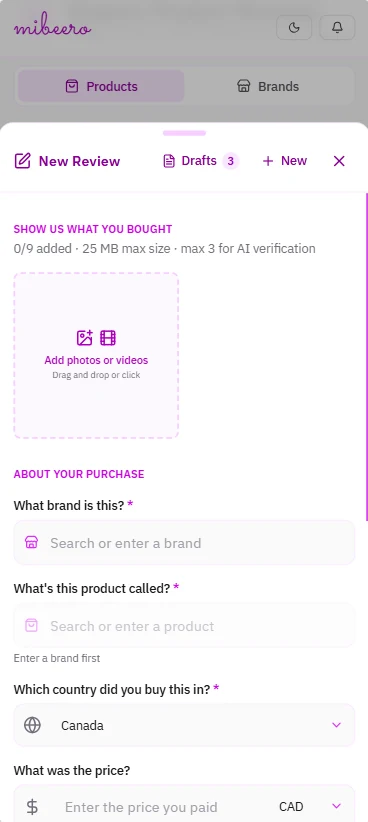Change the CAD currency selector

pyautogui.click(x=310, y=807)
